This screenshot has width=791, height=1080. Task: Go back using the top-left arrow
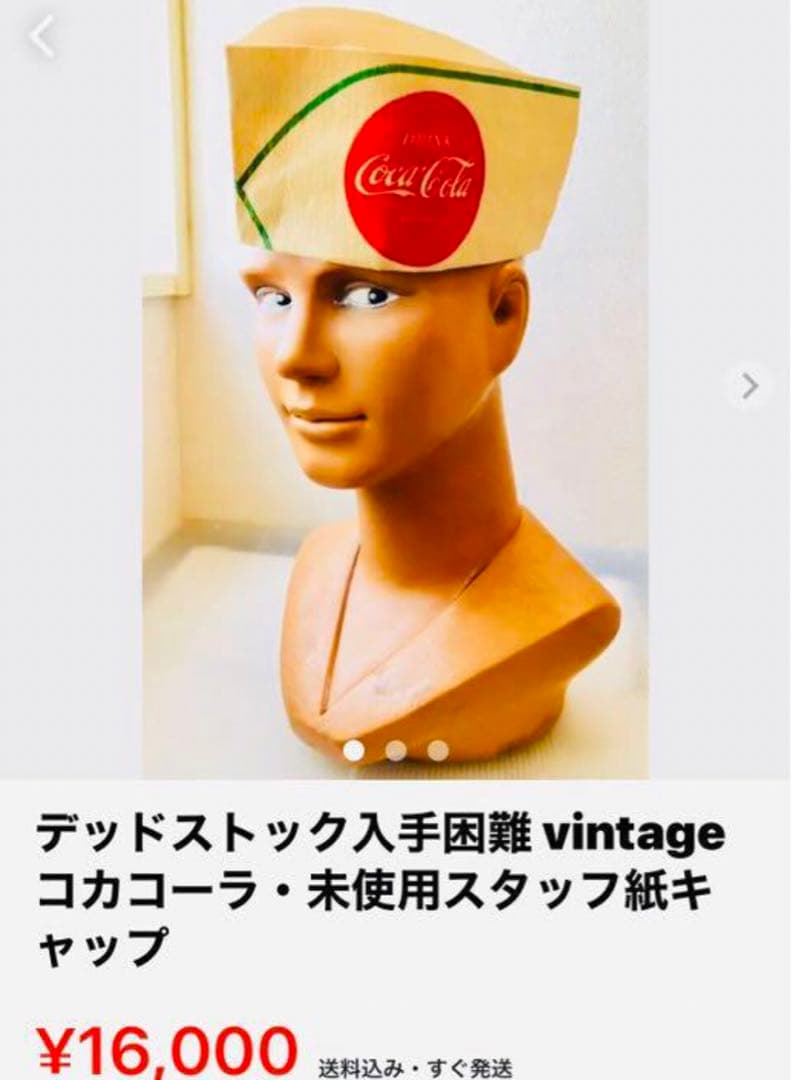click(41, 37)
